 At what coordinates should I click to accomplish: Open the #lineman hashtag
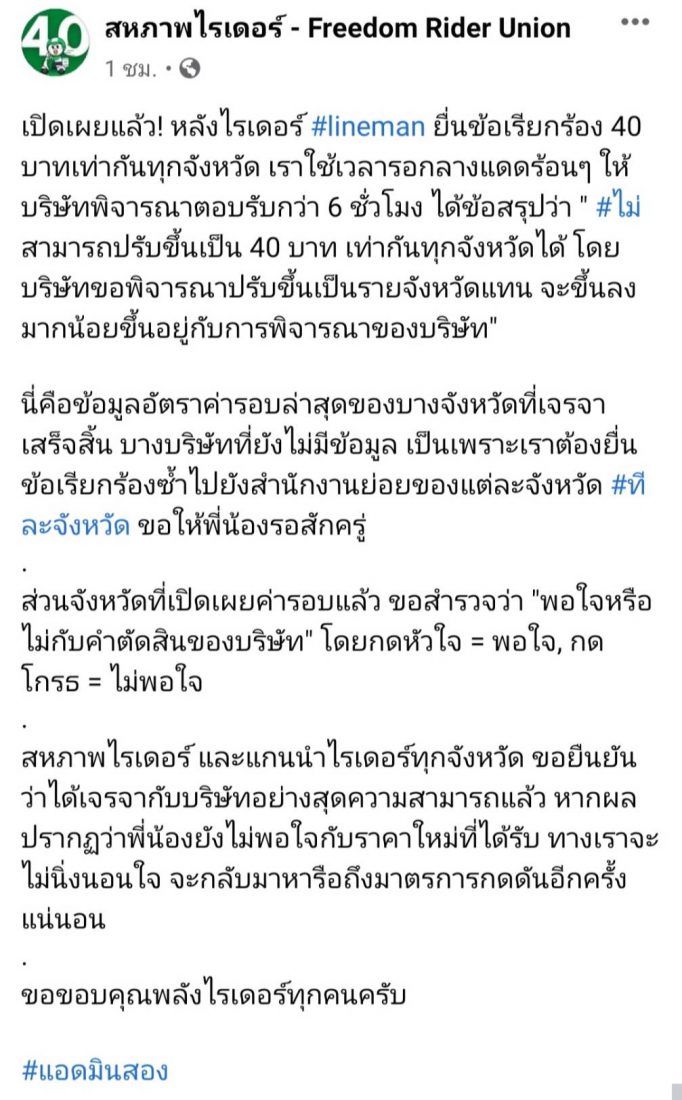tap(371, 127)
